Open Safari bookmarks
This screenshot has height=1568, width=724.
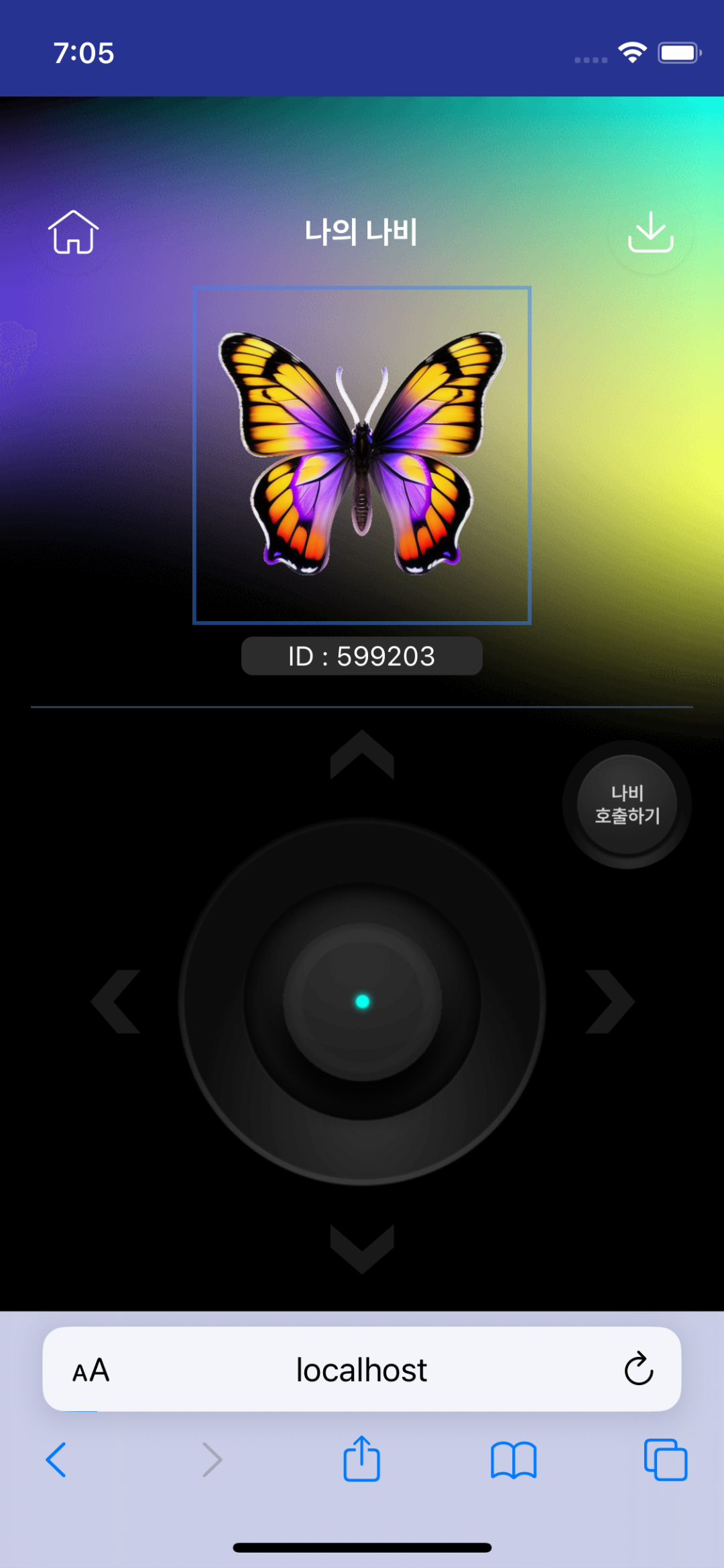pyautogui.click(x=514, y=1459)
